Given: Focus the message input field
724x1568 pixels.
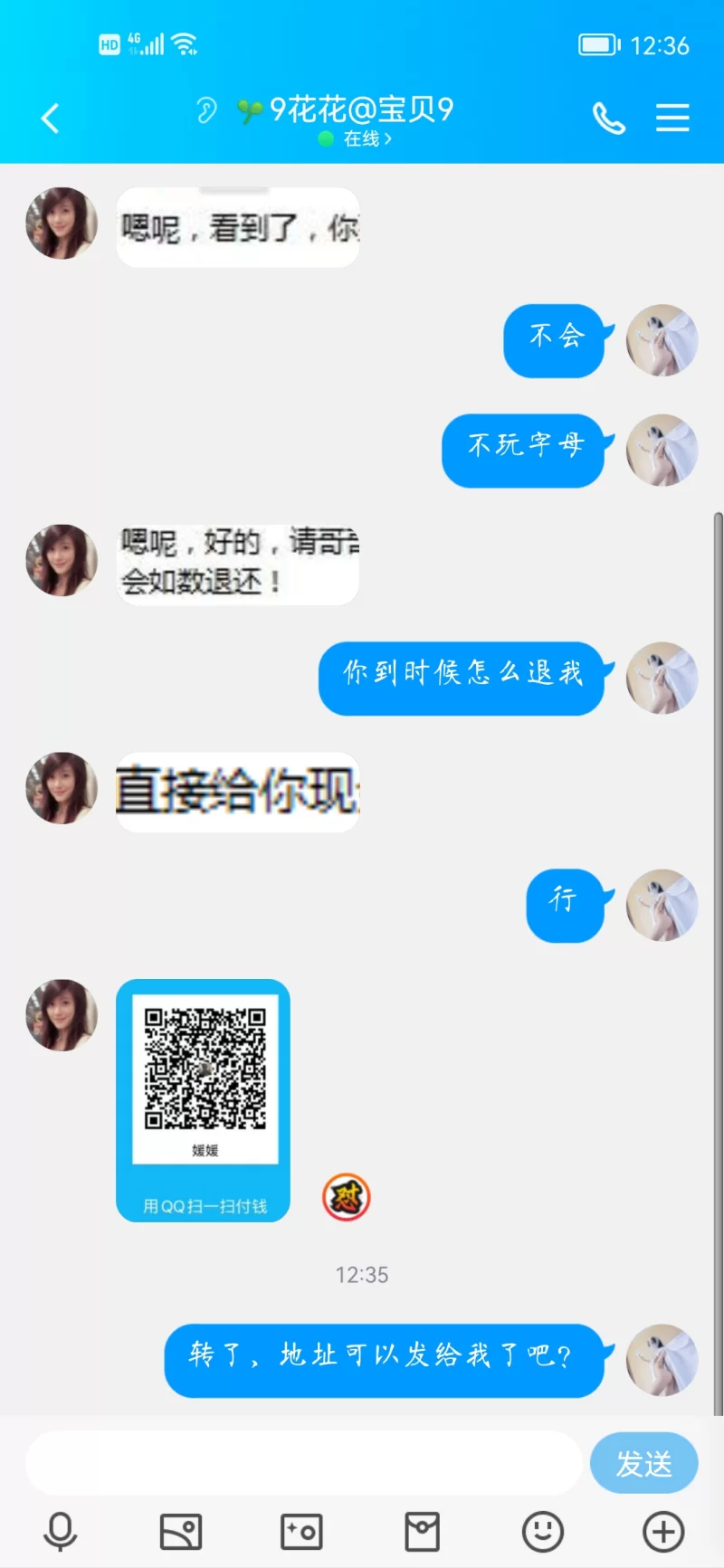Looking at the screenshot, I should tap(303, 1463).
